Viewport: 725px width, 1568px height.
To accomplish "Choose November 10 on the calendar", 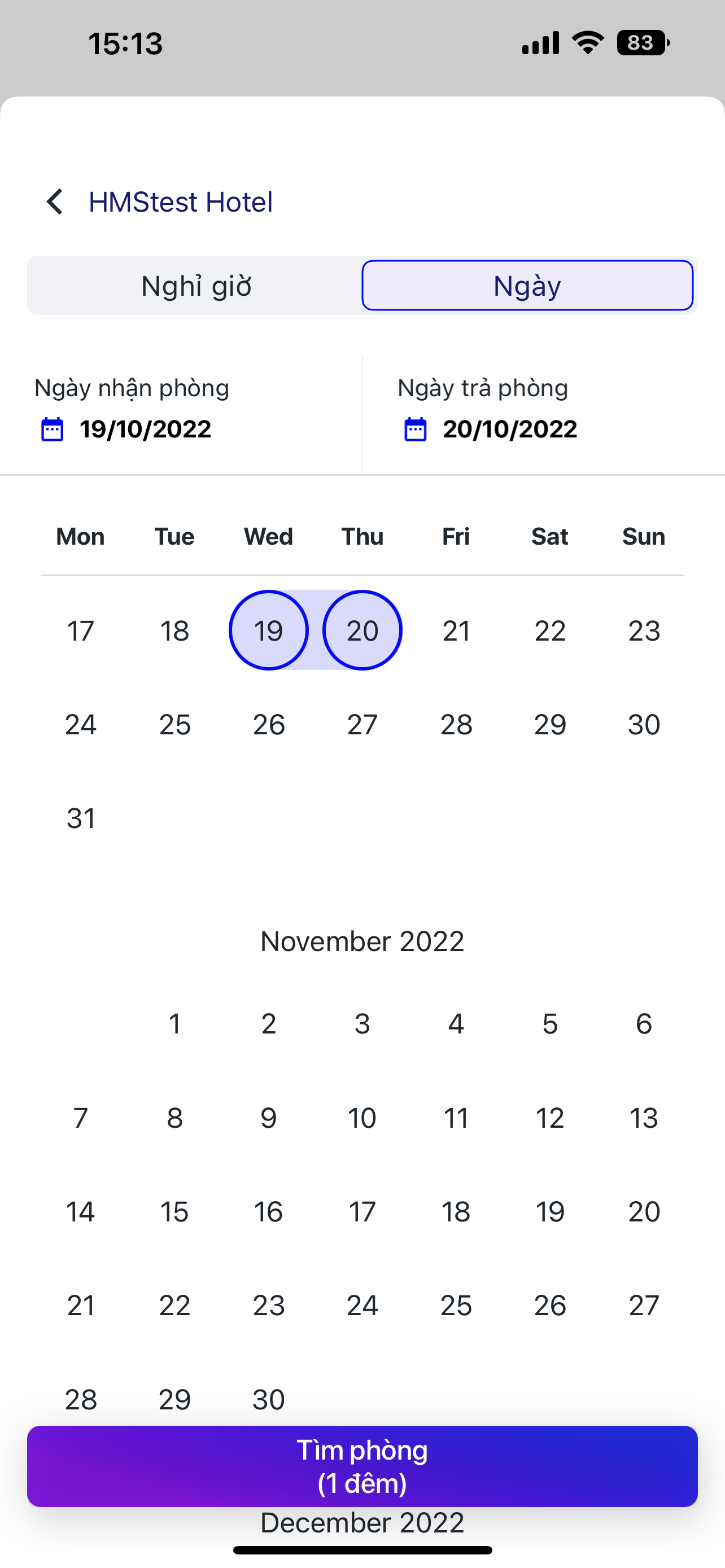I will coord(362,1118).
